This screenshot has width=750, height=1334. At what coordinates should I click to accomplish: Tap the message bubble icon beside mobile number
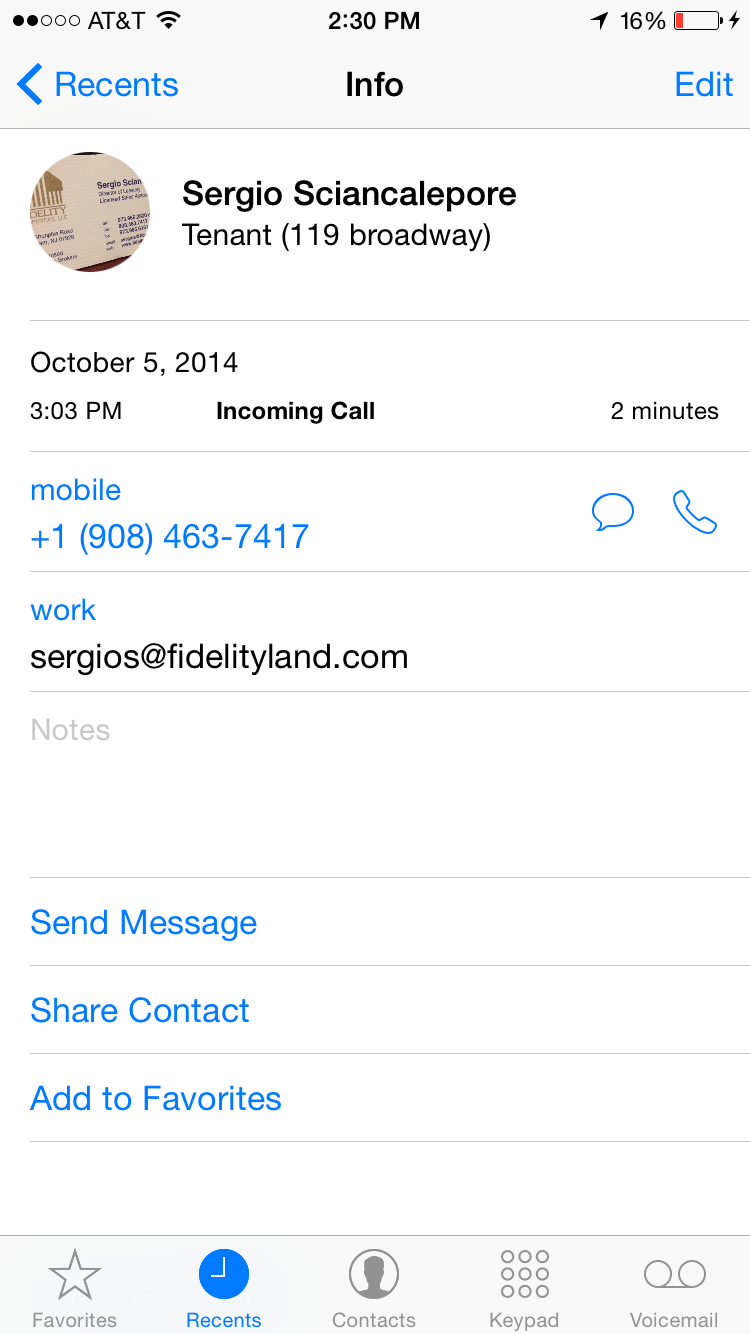pyautogui.click(x=612, y=512)
